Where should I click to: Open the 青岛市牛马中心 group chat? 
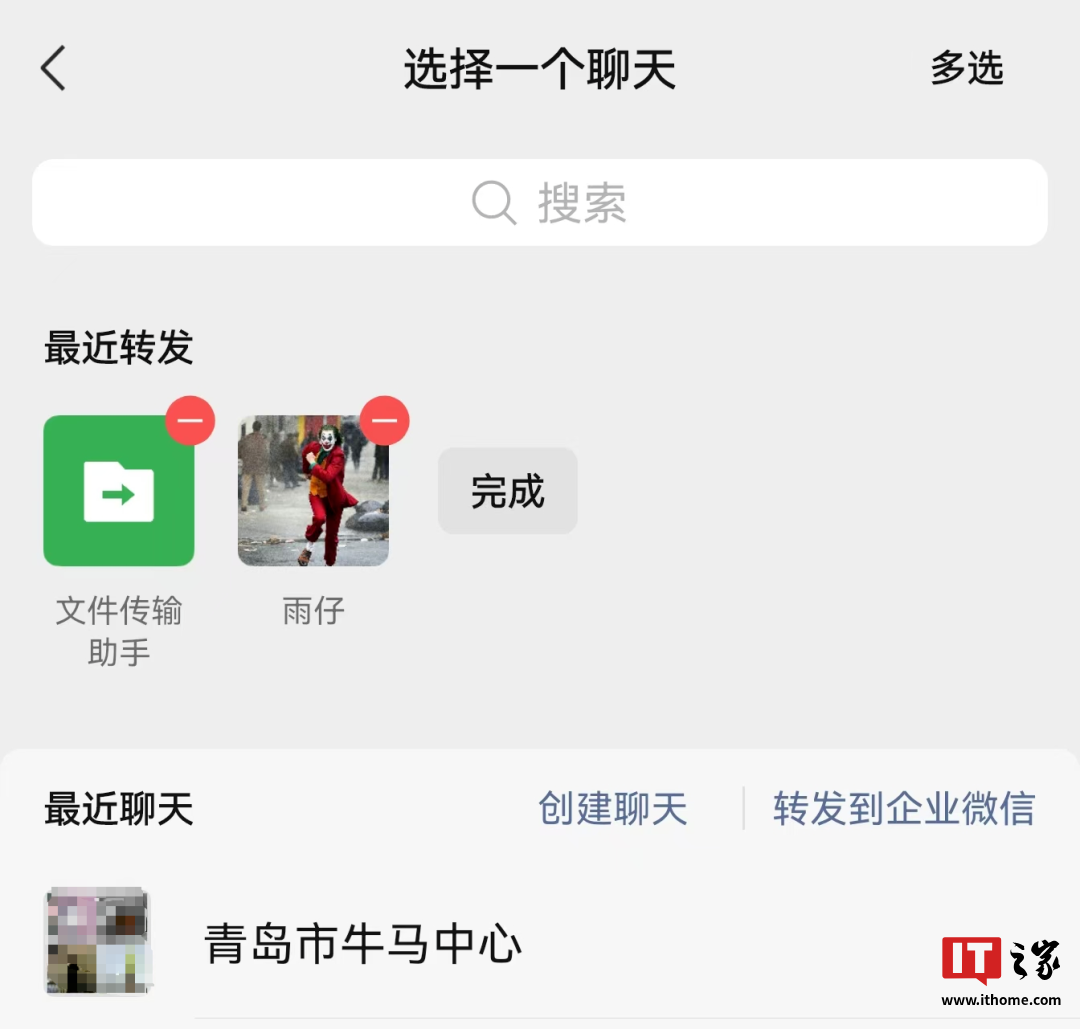363,943
